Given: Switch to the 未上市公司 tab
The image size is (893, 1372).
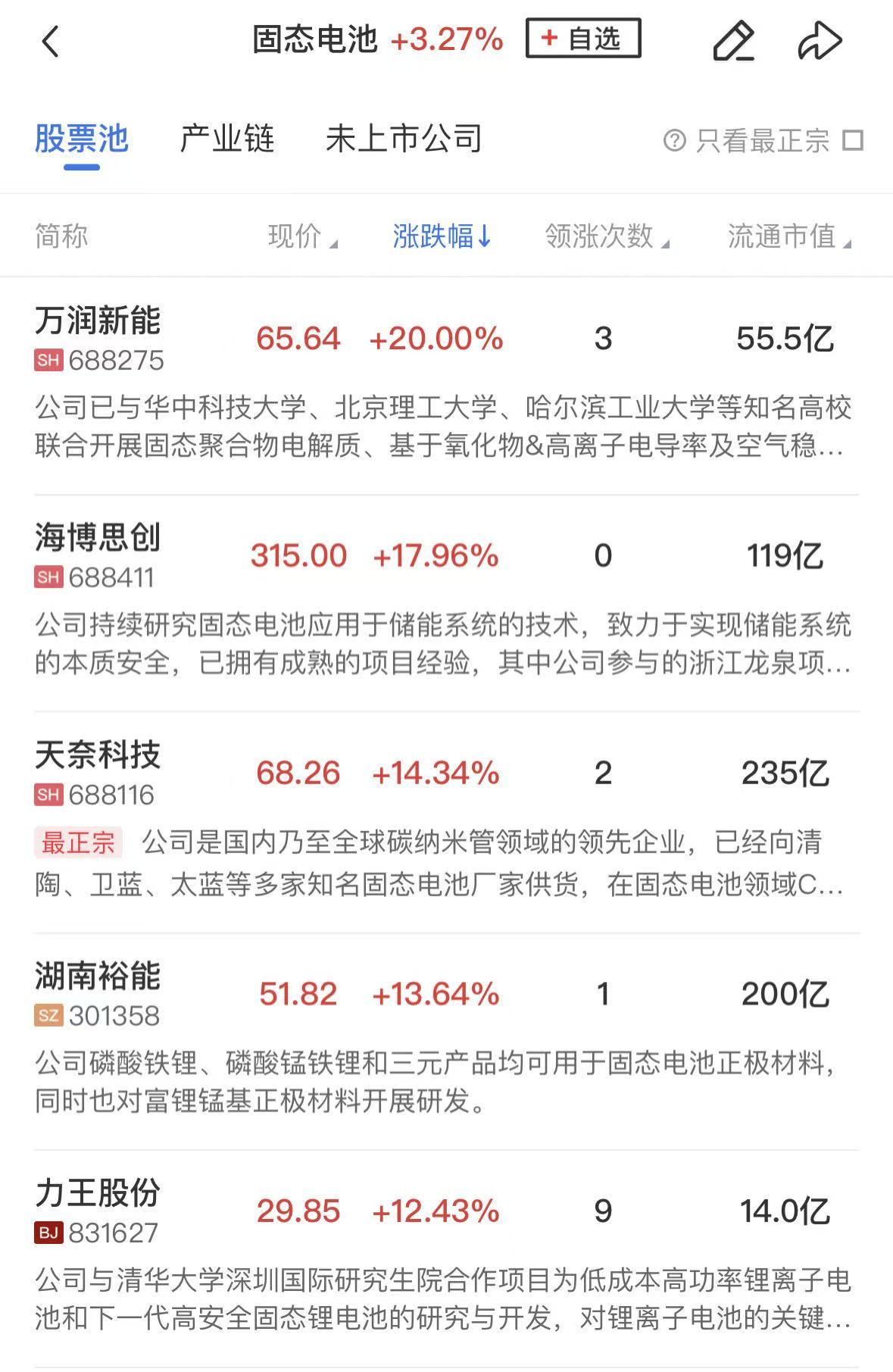Looking at the screenshot, I should (x=403, y=139).
